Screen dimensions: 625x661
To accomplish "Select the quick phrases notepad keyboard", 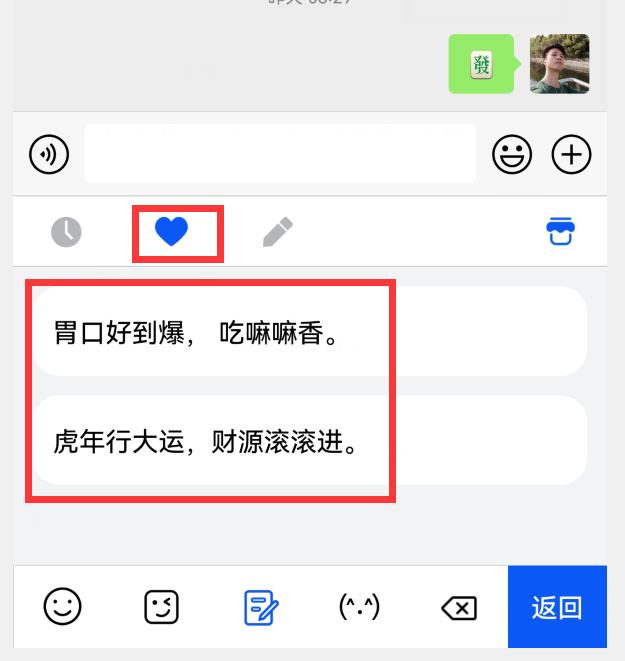I will click(x=261, y=606).
